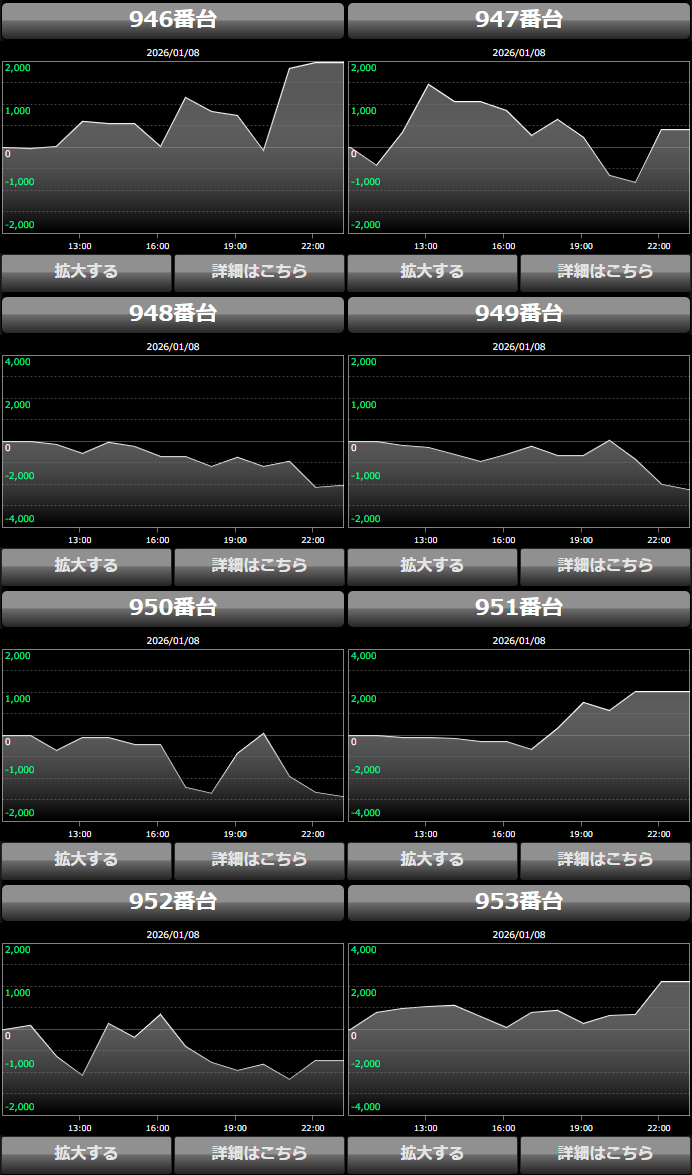Screen dimensions: 692x1175
Task: Tap 拡大する under machine 950番台
Action: (86, 860)
